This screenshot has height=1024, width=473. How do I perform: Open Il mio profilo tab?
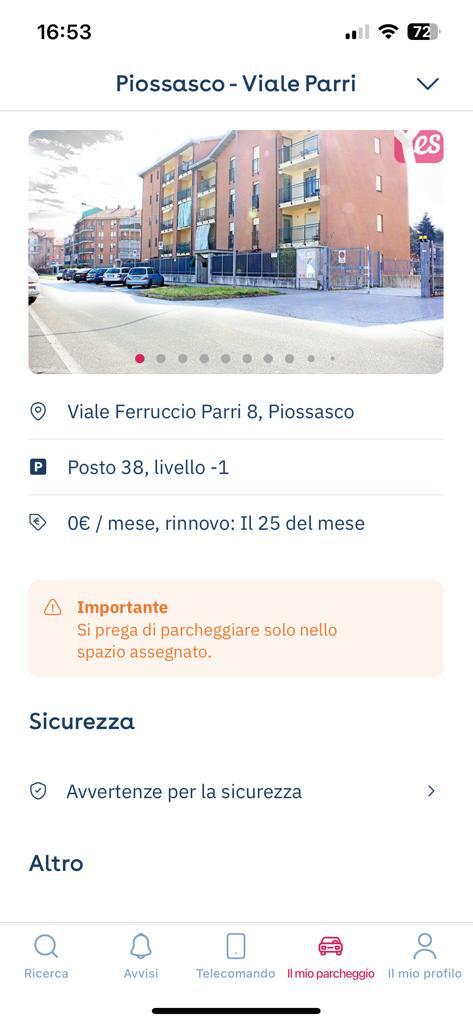[425, 956]
